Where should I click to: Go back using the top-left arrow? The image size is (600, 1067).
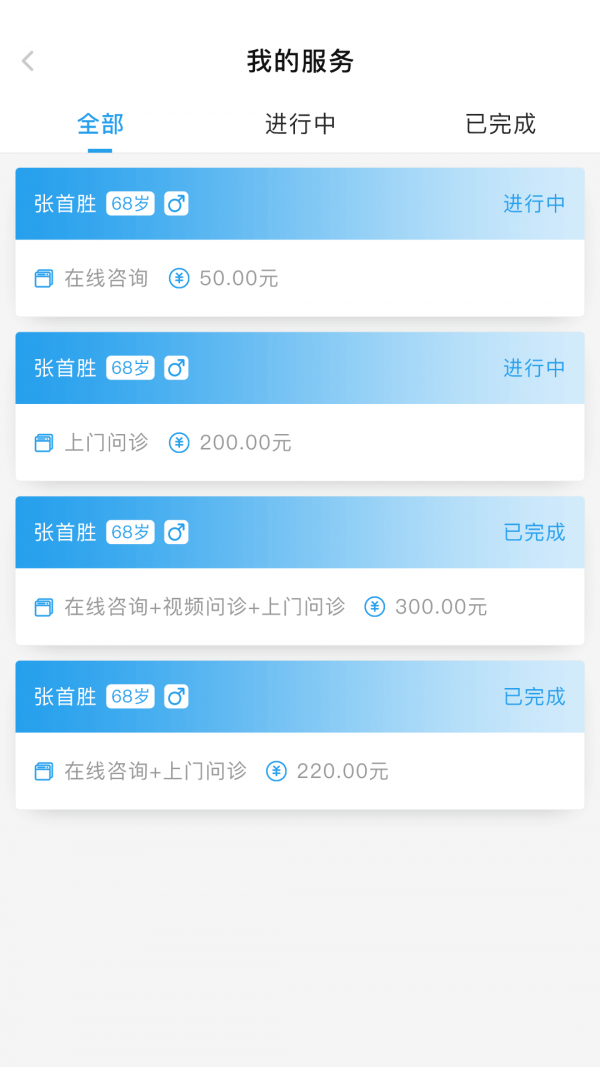(x=28, y=61)
